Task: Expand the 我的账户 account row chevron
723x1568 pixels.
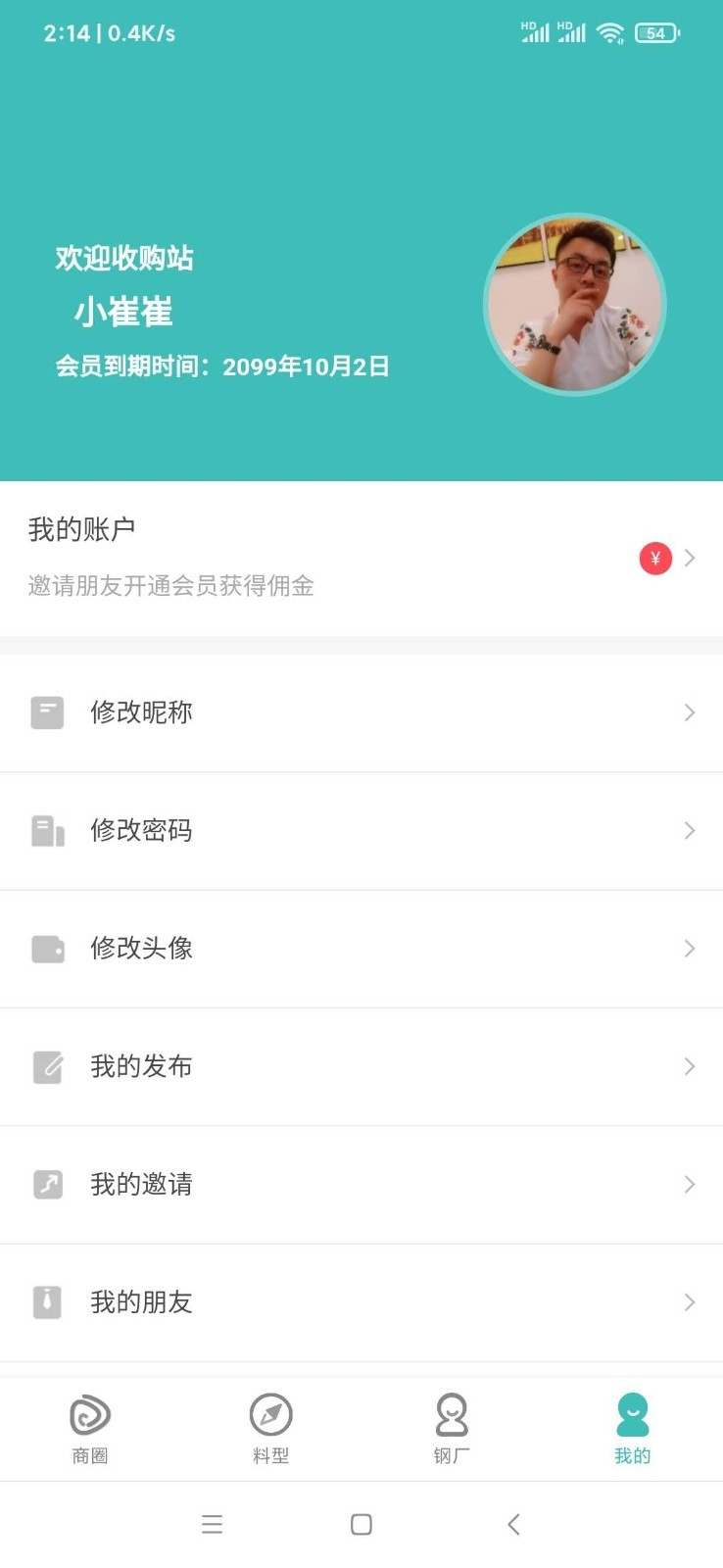Action: [x=691, y=558]
